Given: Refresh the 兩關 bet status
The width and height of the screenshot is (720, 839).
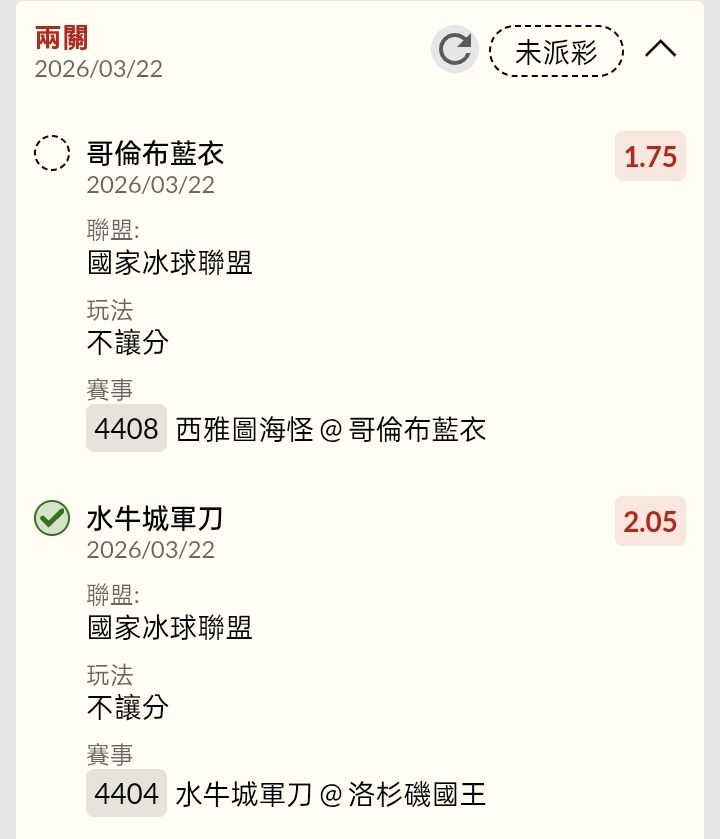Looking at the screenshot, I should [455, 50].
